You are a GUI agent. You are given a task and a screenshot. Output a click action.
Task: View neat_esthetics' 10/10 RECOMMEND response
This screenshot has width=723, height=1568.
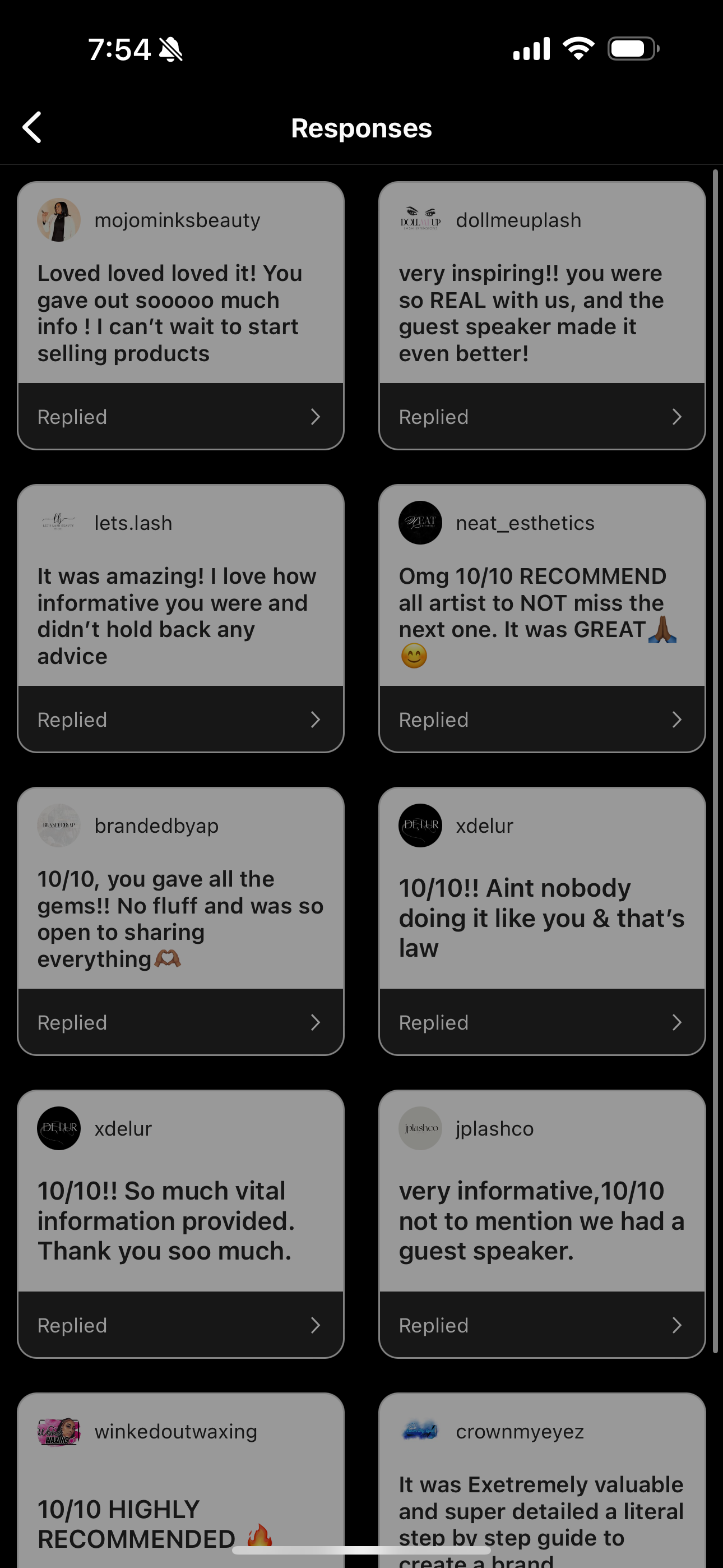(541, 608)
